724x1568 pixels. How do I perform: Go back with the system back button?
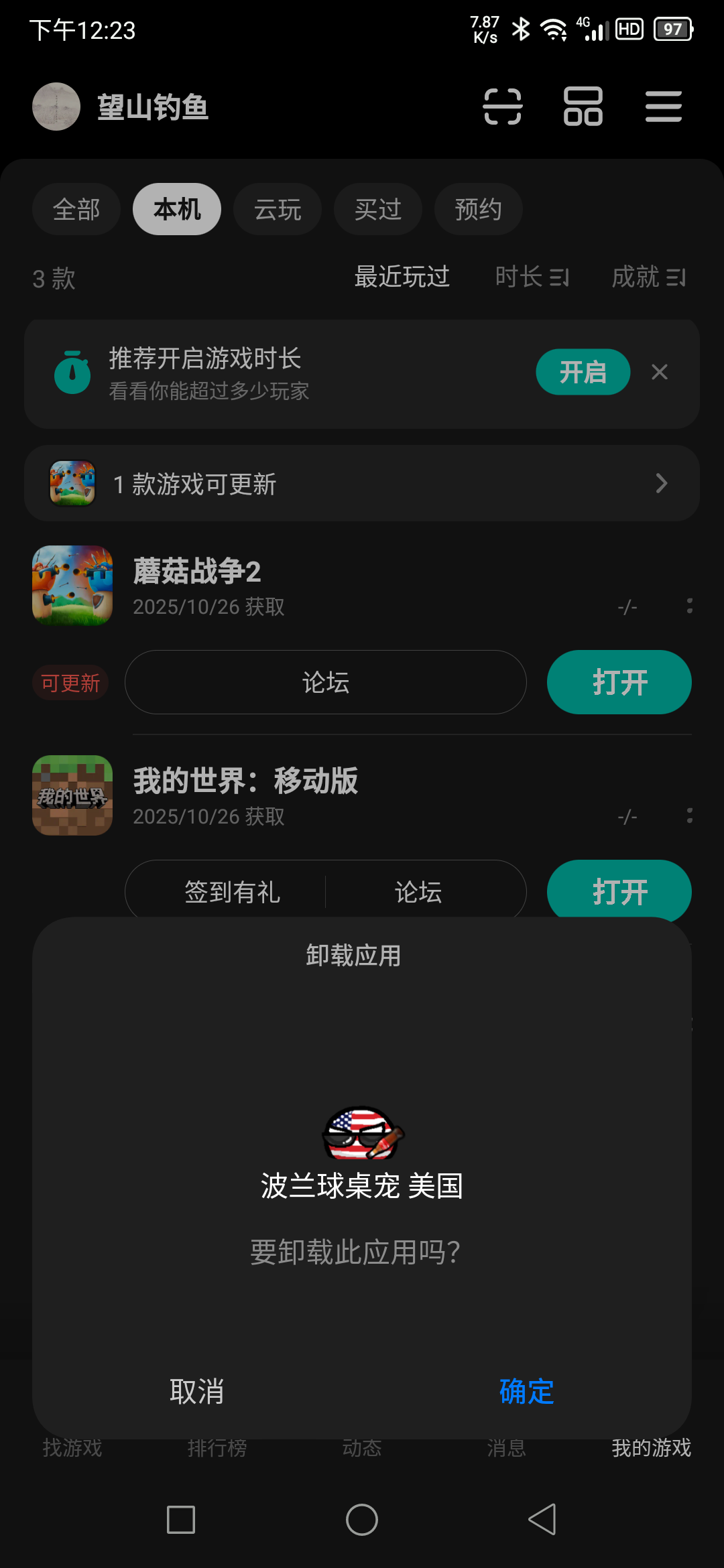coord(542,1519)
